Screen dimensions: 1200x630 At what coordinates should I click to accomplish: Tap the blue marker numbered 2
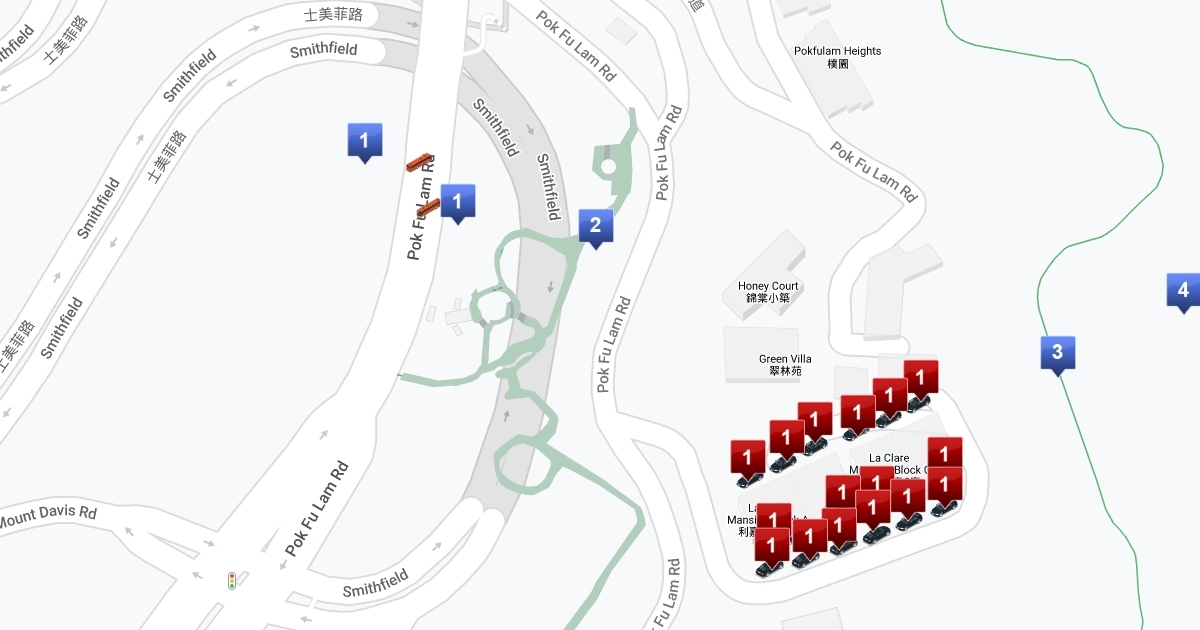(595, 226)
